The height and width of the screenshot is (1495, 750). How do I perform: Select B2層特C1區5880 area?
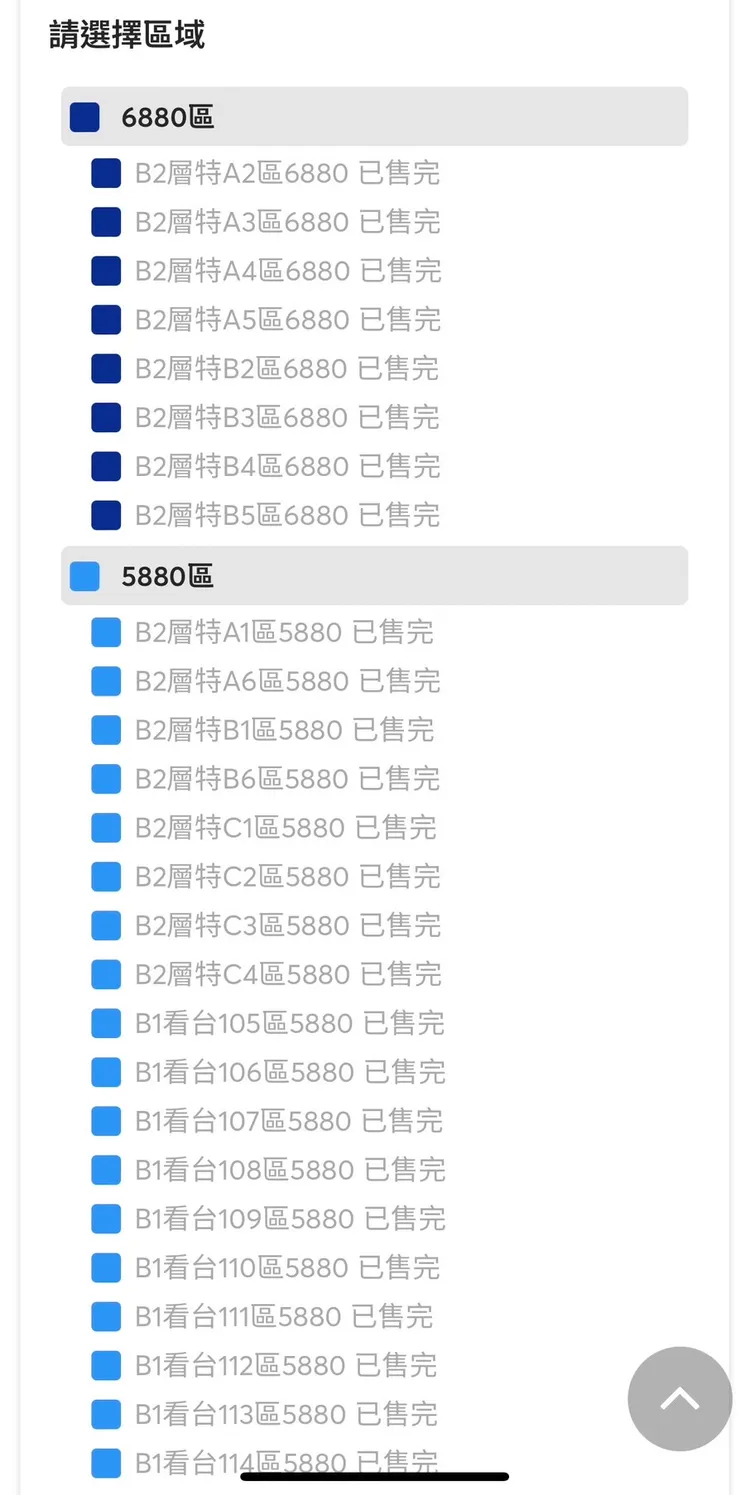[x=285, y=828]
